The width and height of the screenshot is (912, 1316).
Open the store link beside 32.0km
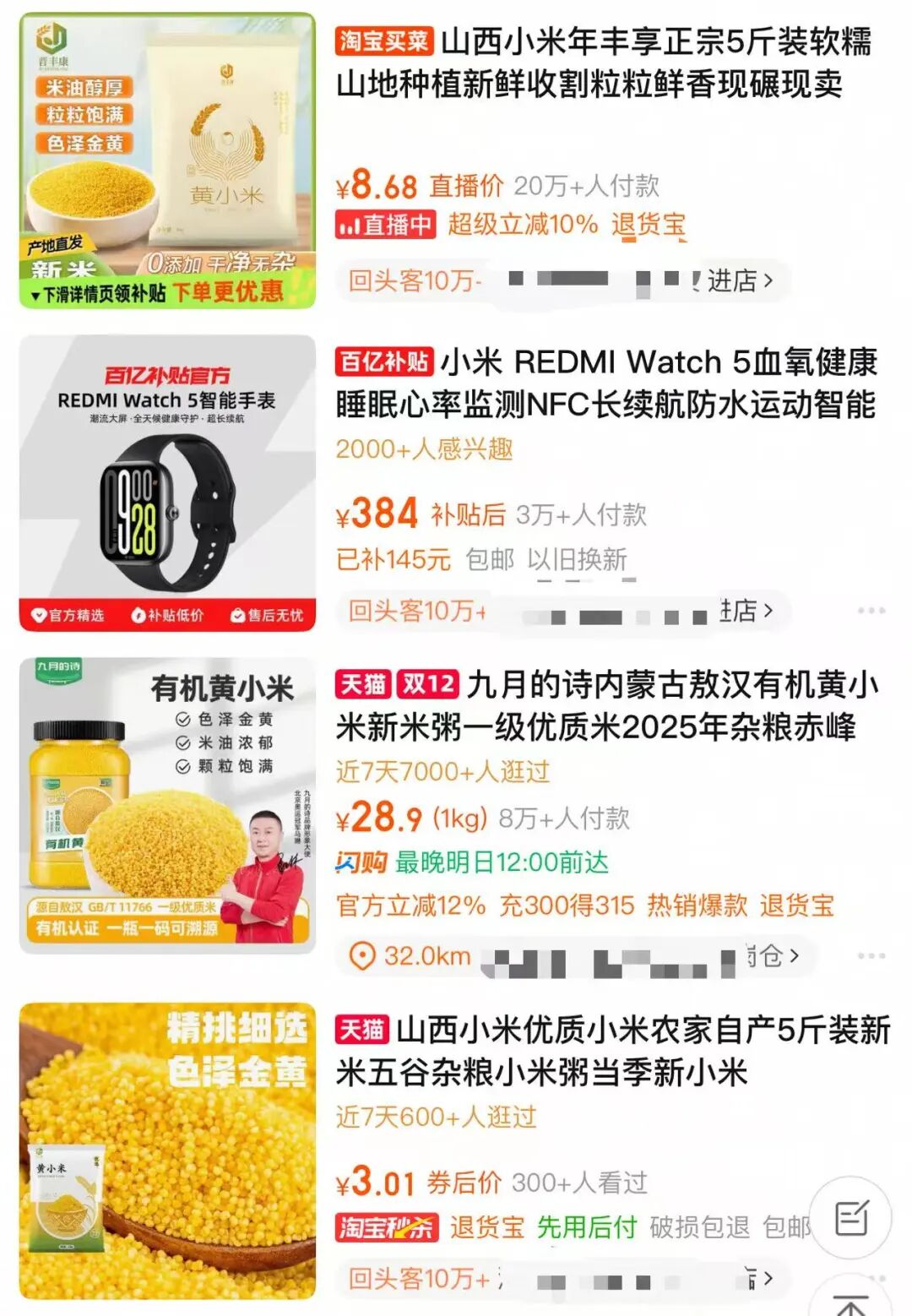(772, 956)
